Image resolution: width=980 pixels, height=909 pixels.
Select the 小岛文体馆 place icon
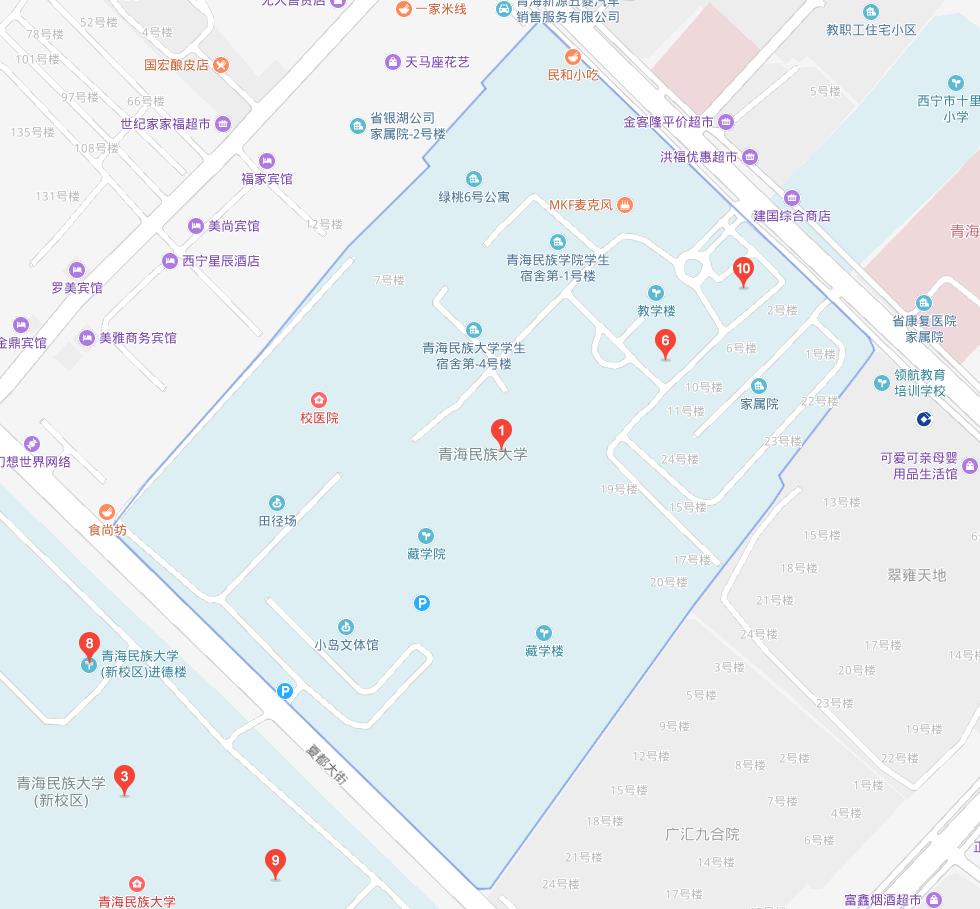point(346,627)
